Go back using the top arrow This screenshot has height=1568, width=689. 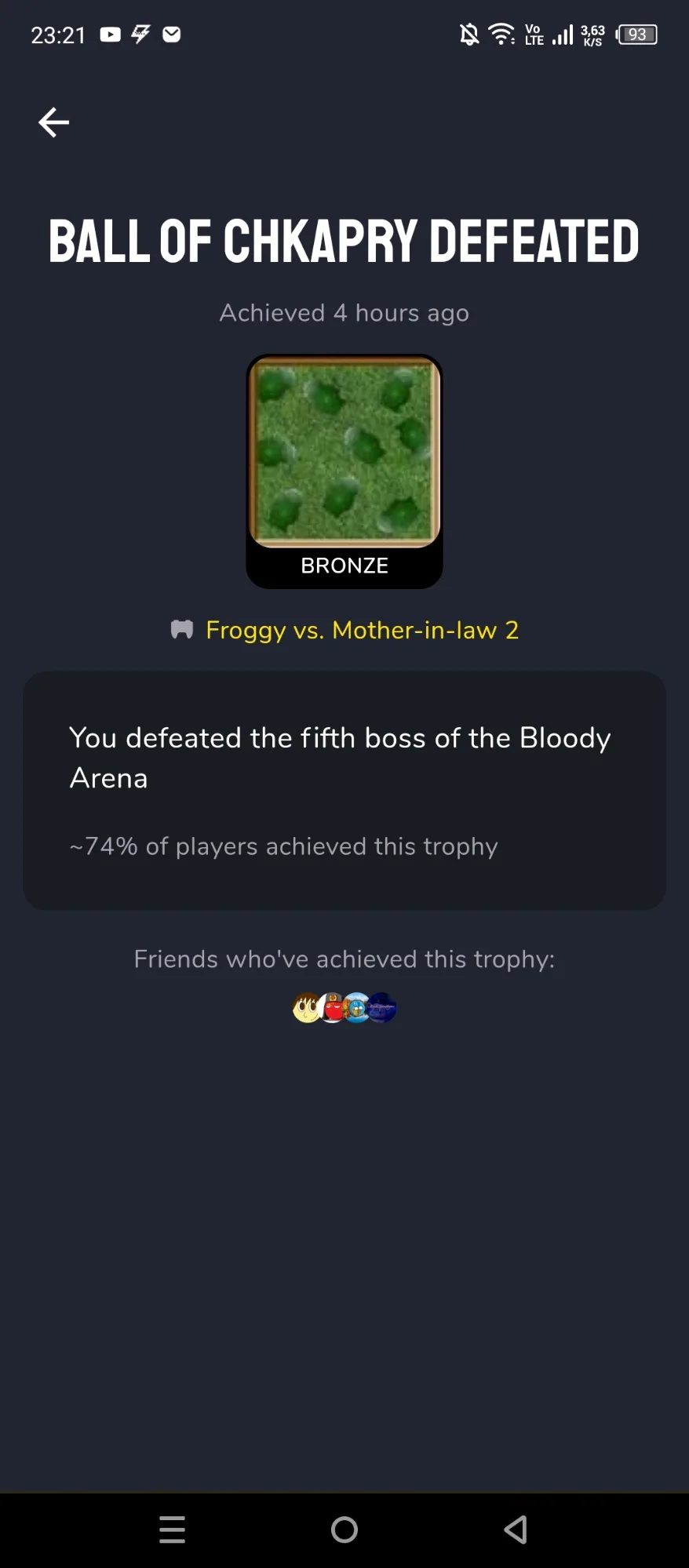(x=53, y=122)
